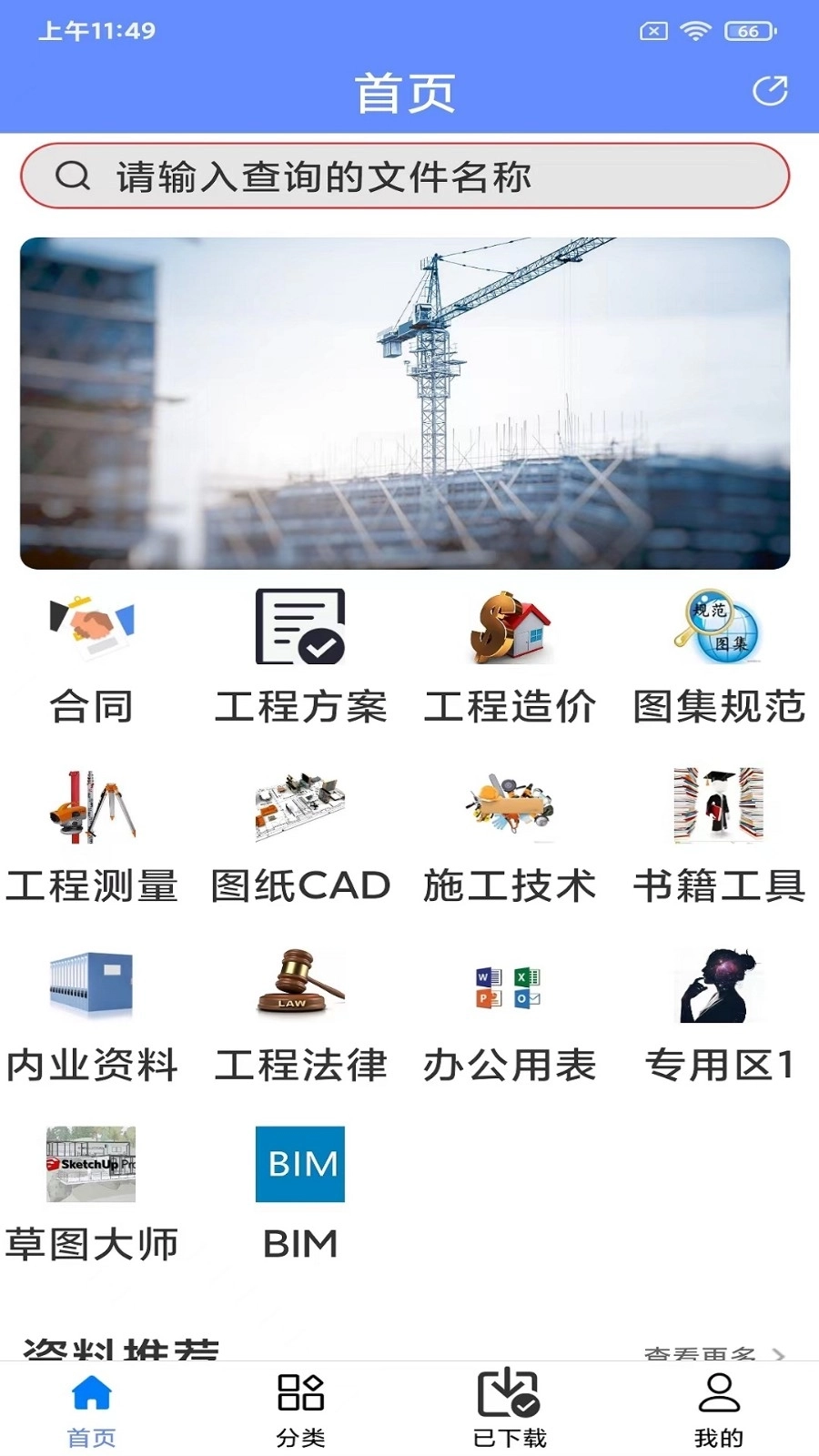Open the 草图大师 SketchUp icon

pos(89,1163)
